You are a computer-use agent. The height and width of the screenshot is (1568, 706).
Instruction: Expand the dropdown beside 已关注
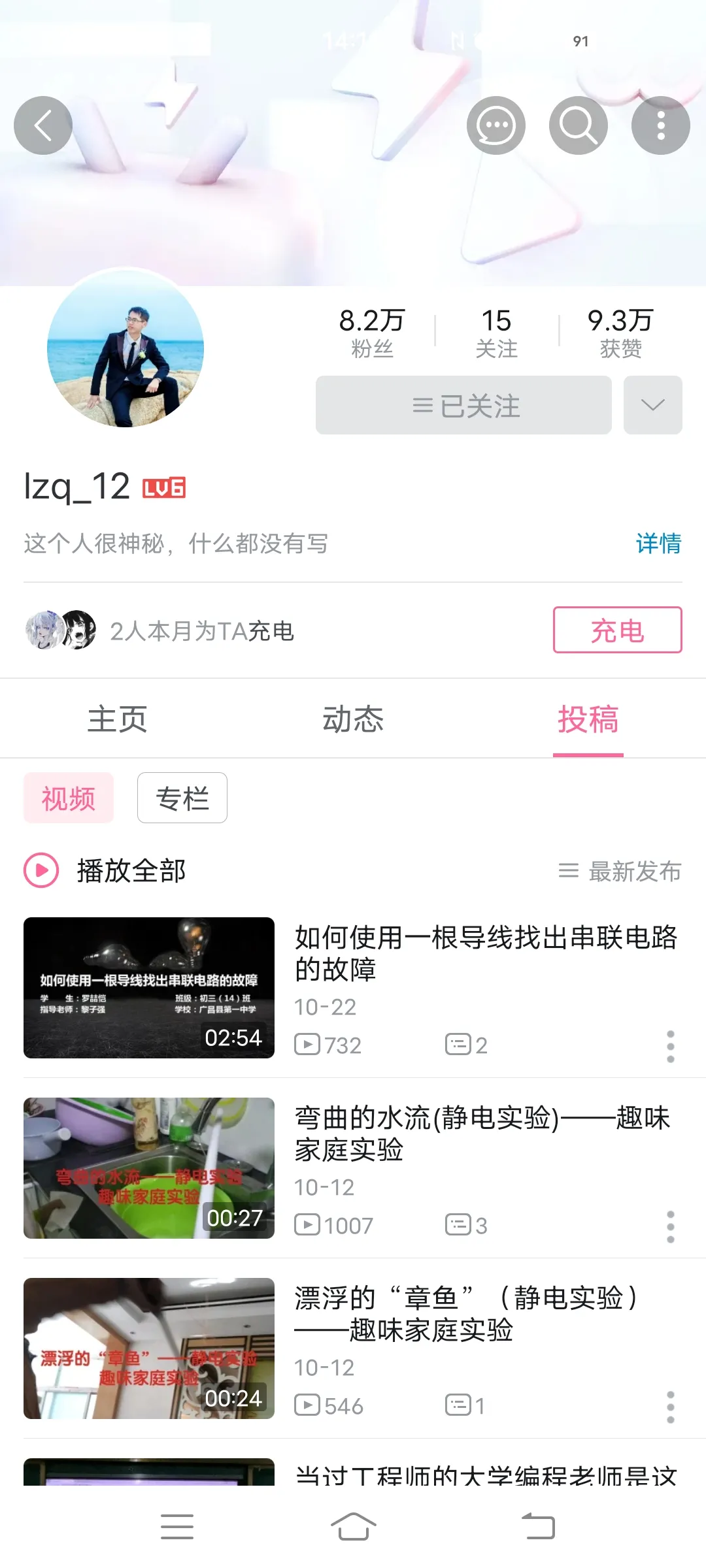point(652,405)
